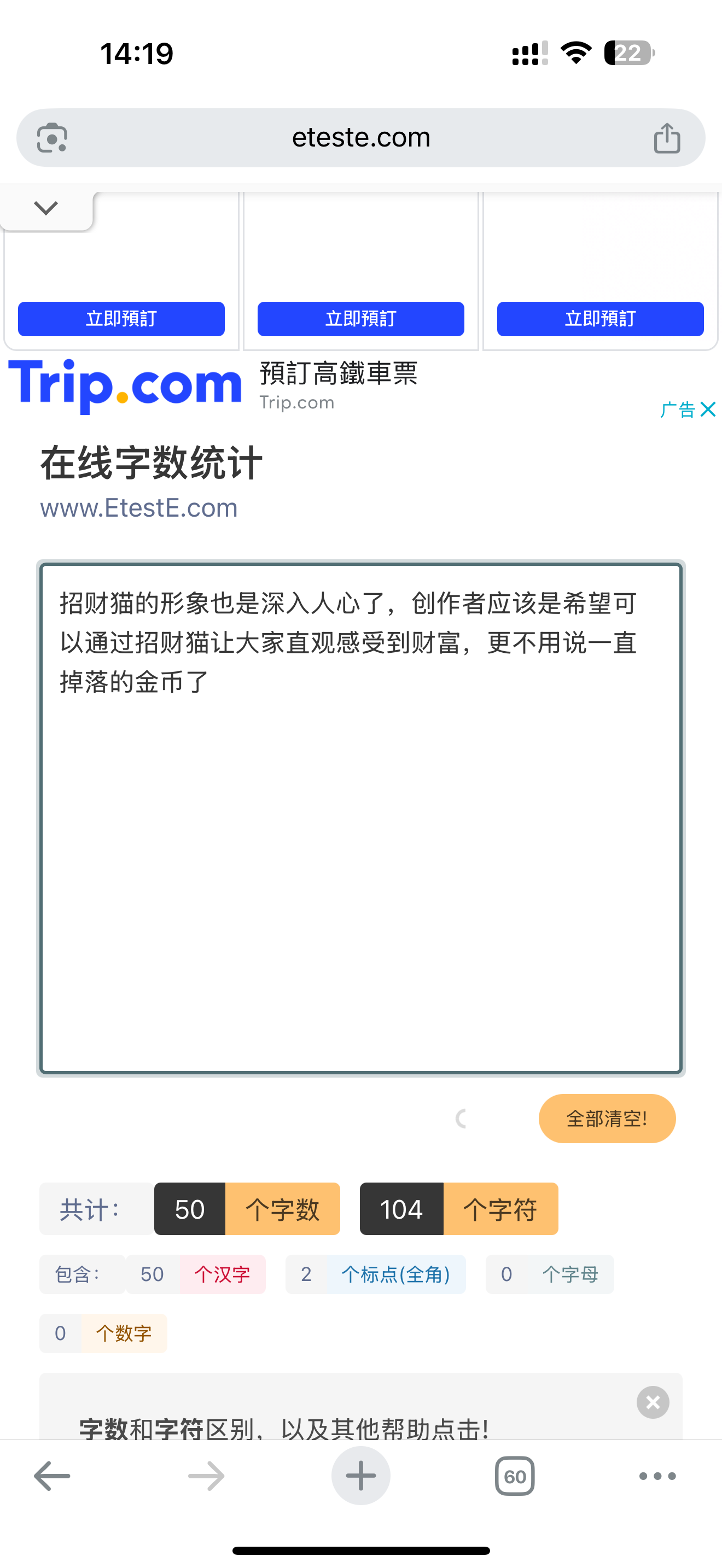Open the www.EtestE.com link

139,508
